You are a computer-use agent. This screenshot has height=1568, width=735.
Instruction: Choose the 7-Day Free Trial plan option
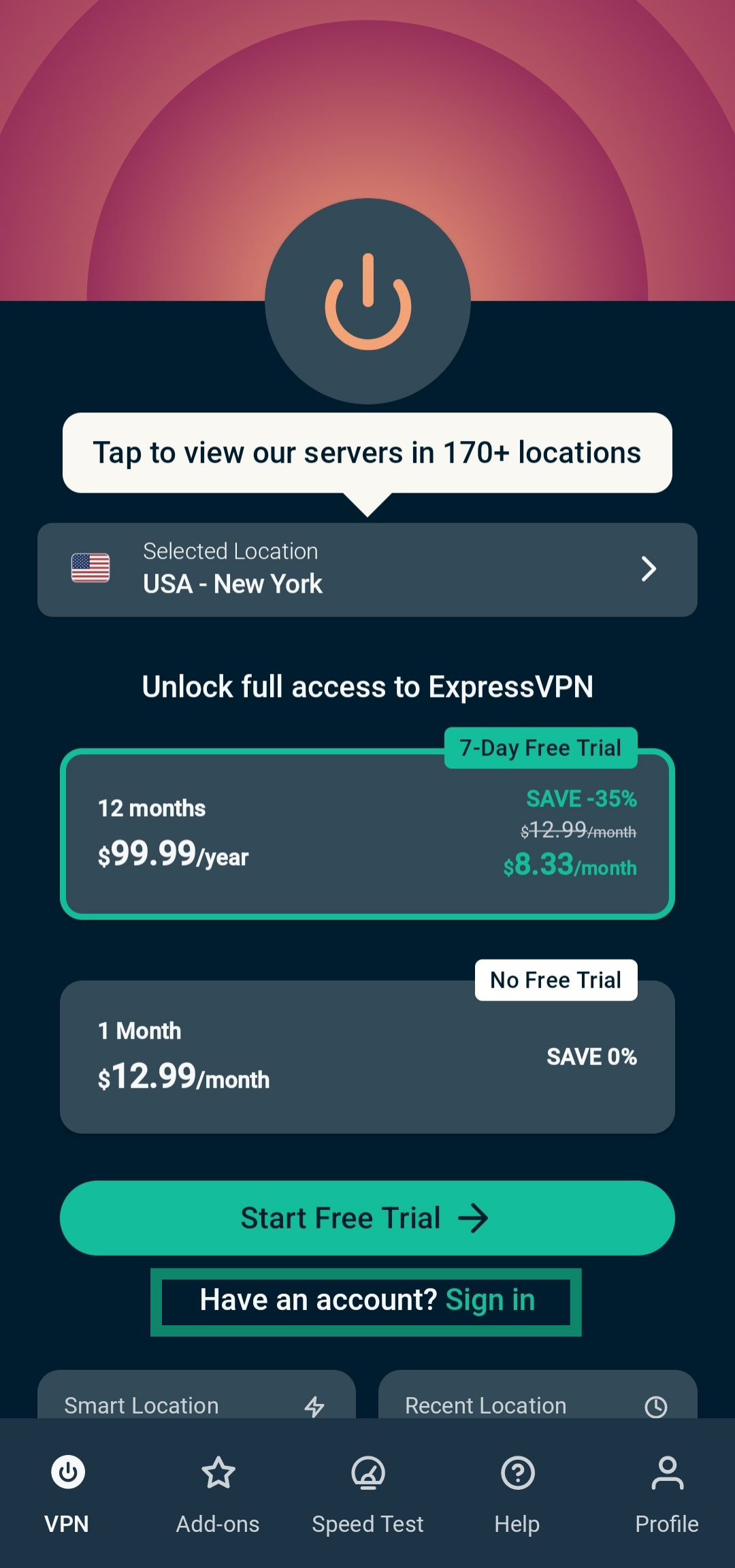[540, 747]
